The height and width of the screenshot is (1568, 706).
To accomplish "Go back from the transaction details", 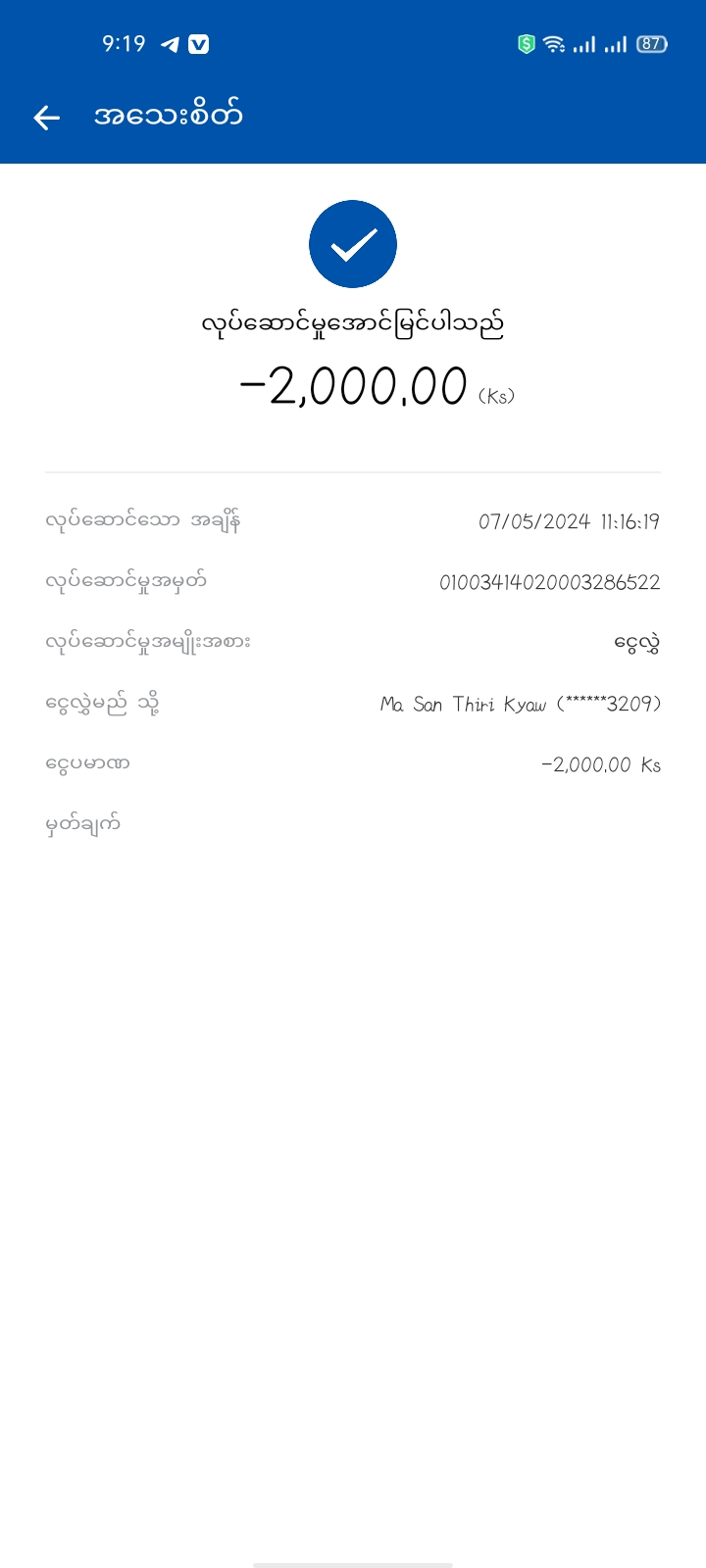I will point(46,118).
